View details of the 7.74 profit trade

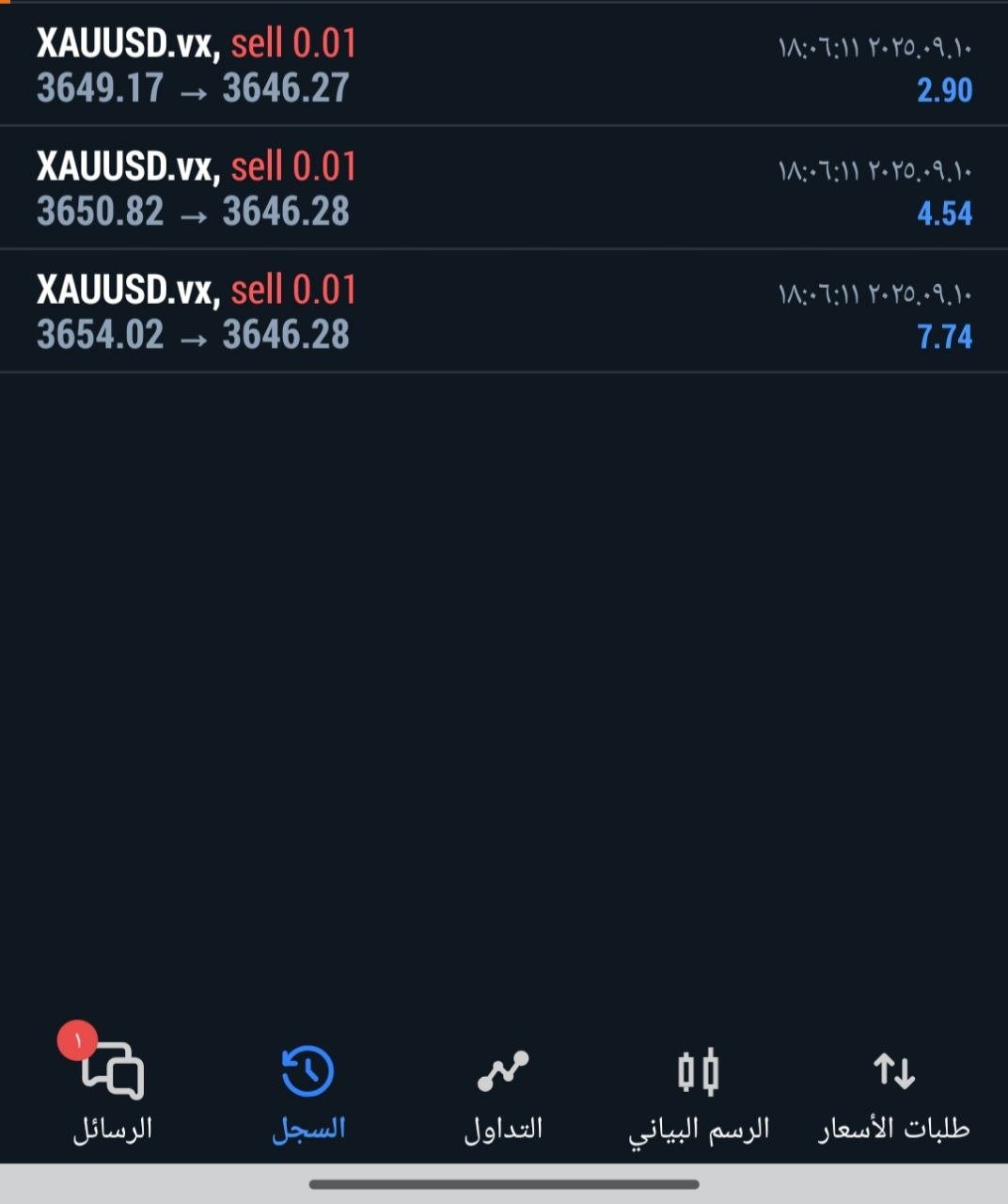[x=504, y=312]
